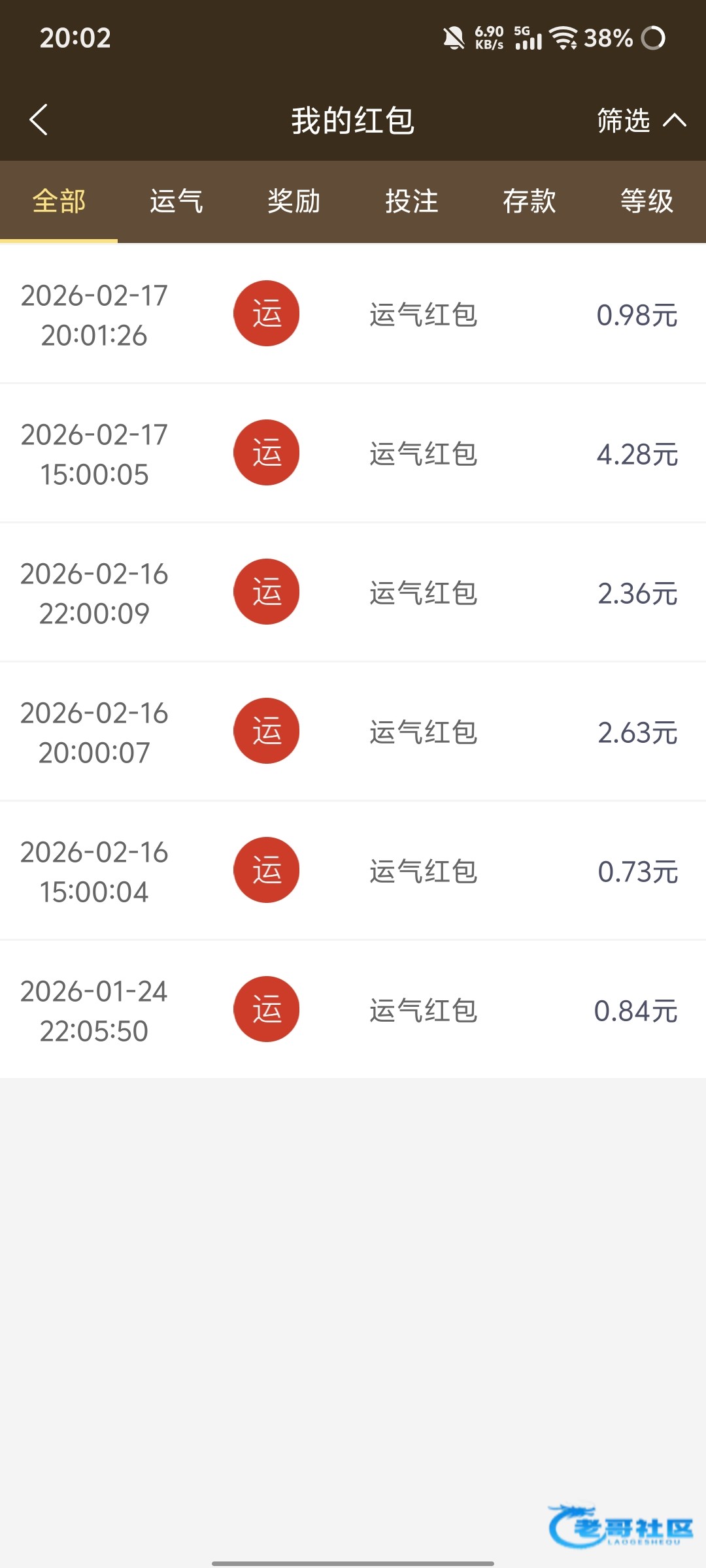View the 等级 tab
This screenshot has width=706, height=1568.
(x=647, y=201)
